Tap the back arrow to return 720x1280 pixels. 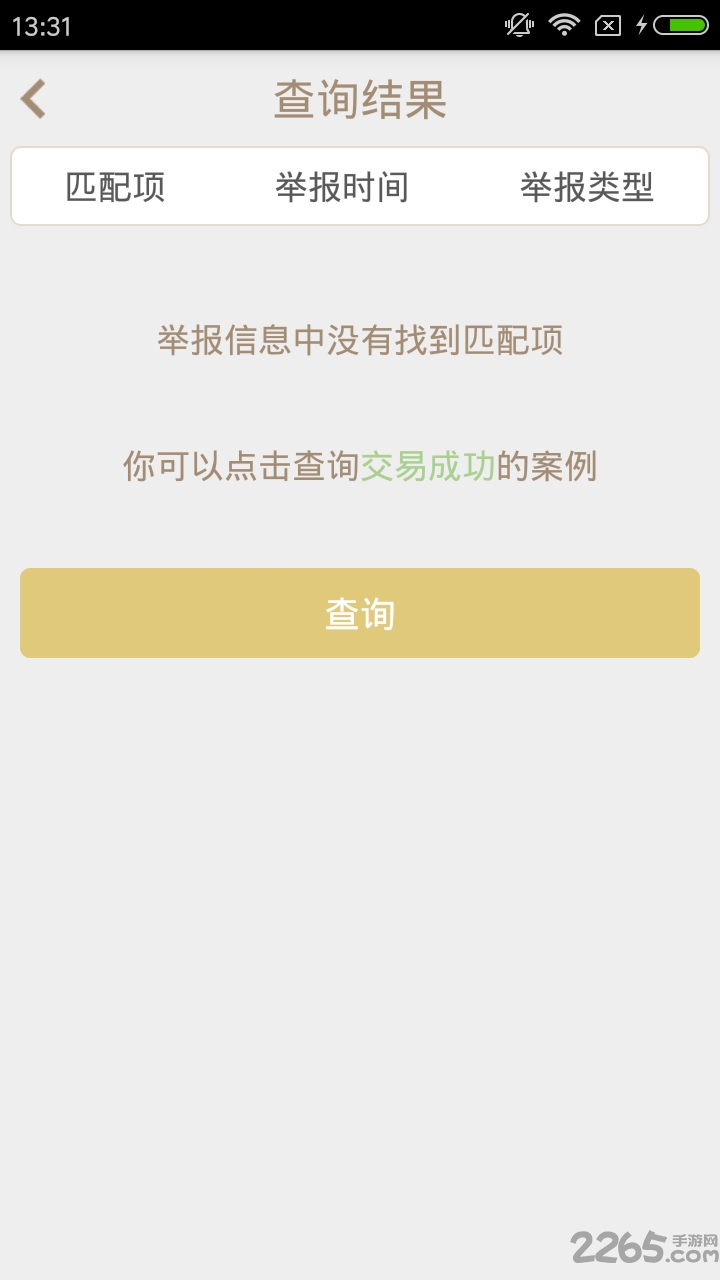coord(32,99)
